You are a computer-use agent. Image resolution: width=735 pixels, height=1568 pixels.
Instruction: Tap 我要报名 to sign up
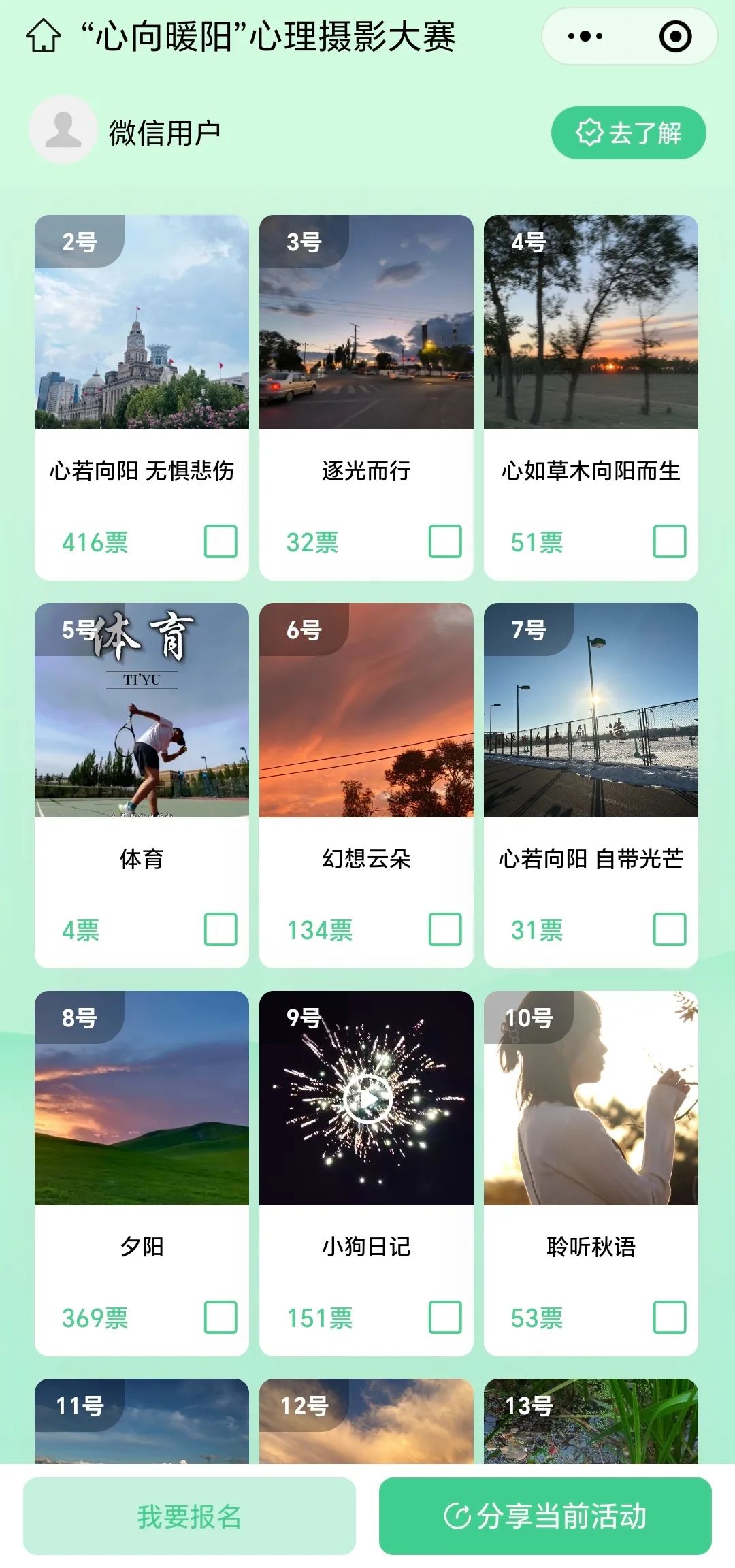[189, 1516]
